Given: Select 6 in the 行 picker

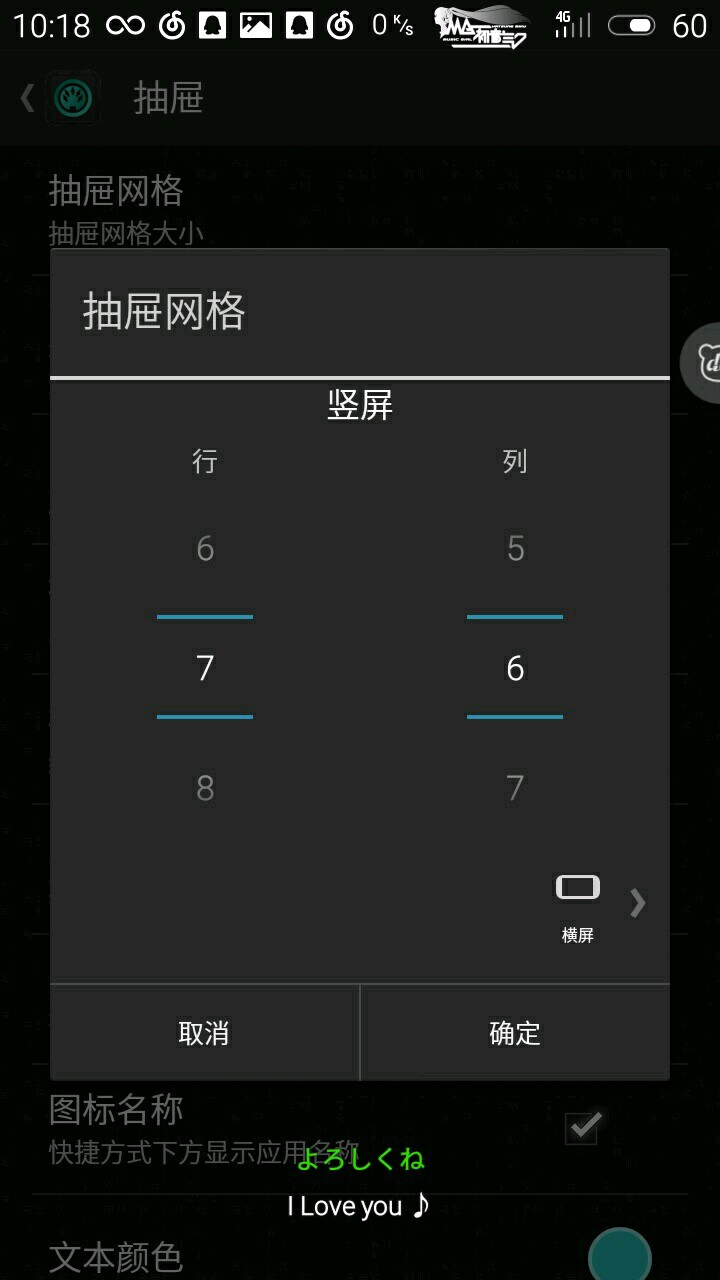Looking at the screenshot, I should click(205, 548).
